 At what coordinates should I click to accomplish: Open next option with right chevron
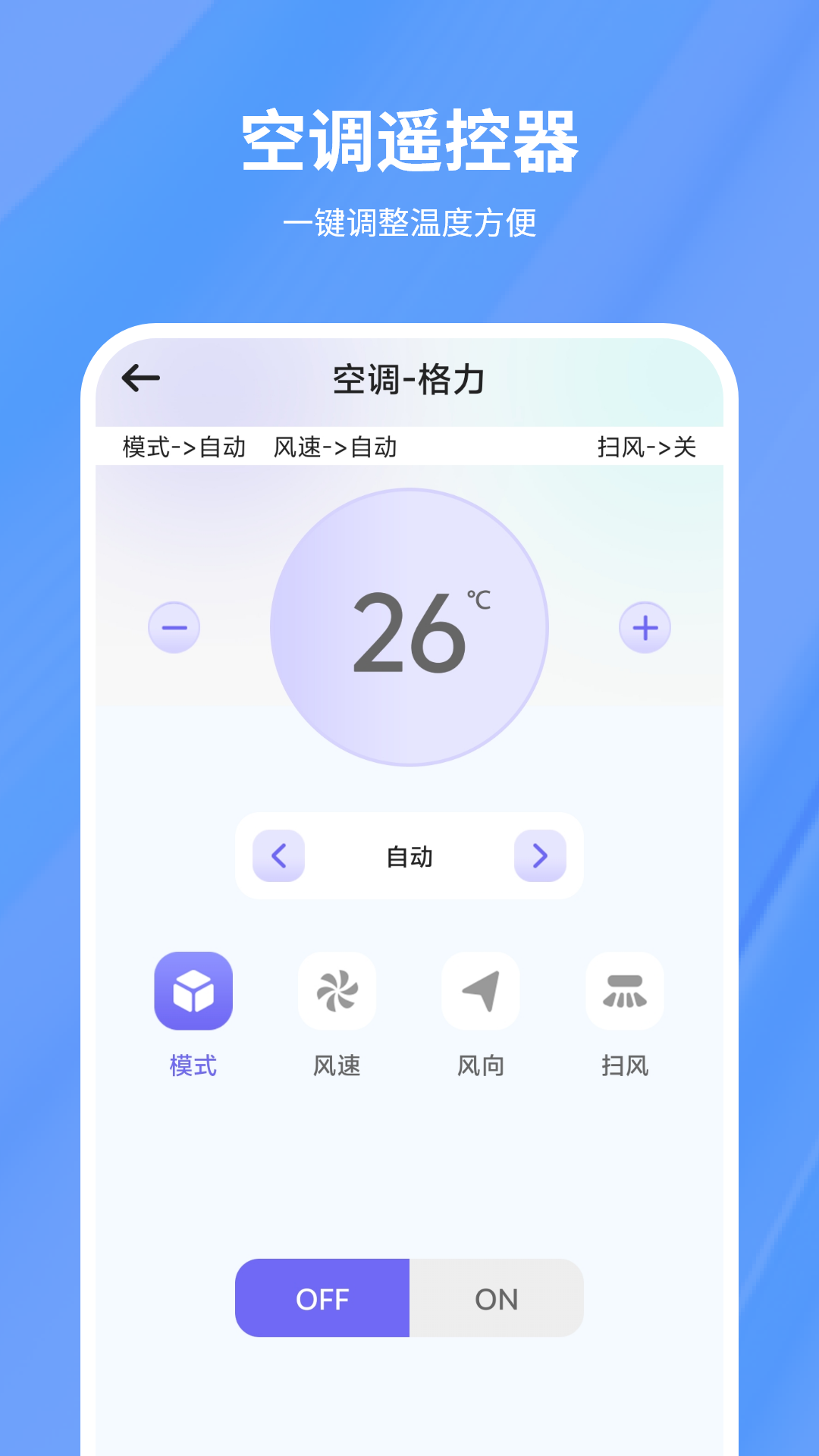[540, 857]
